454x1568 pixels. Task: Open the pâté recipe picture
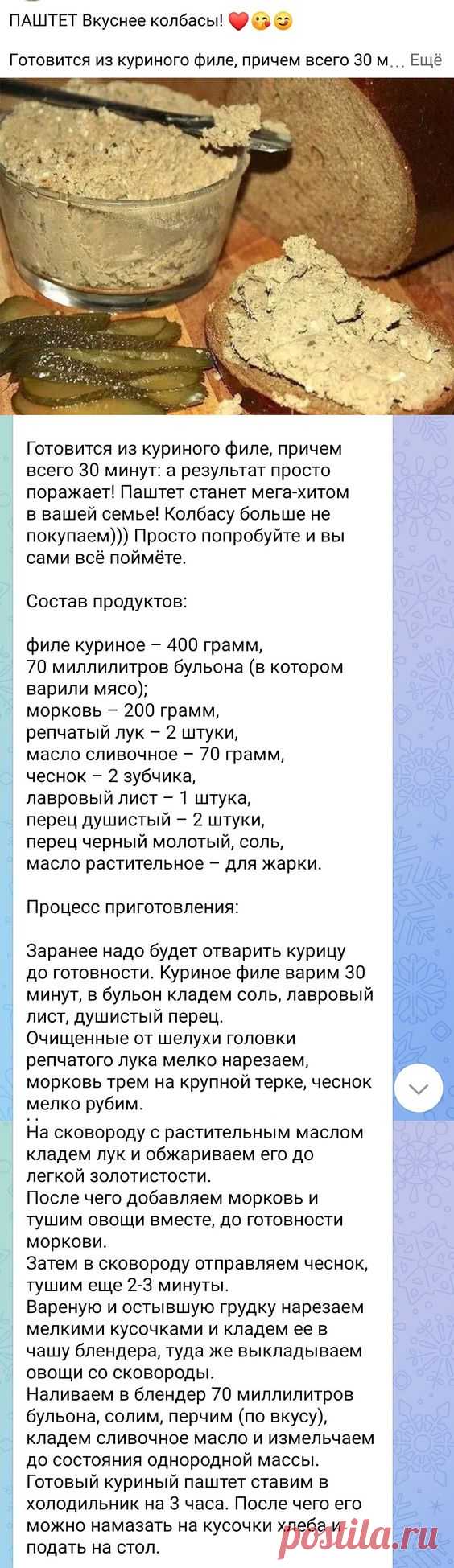point(227,248)
